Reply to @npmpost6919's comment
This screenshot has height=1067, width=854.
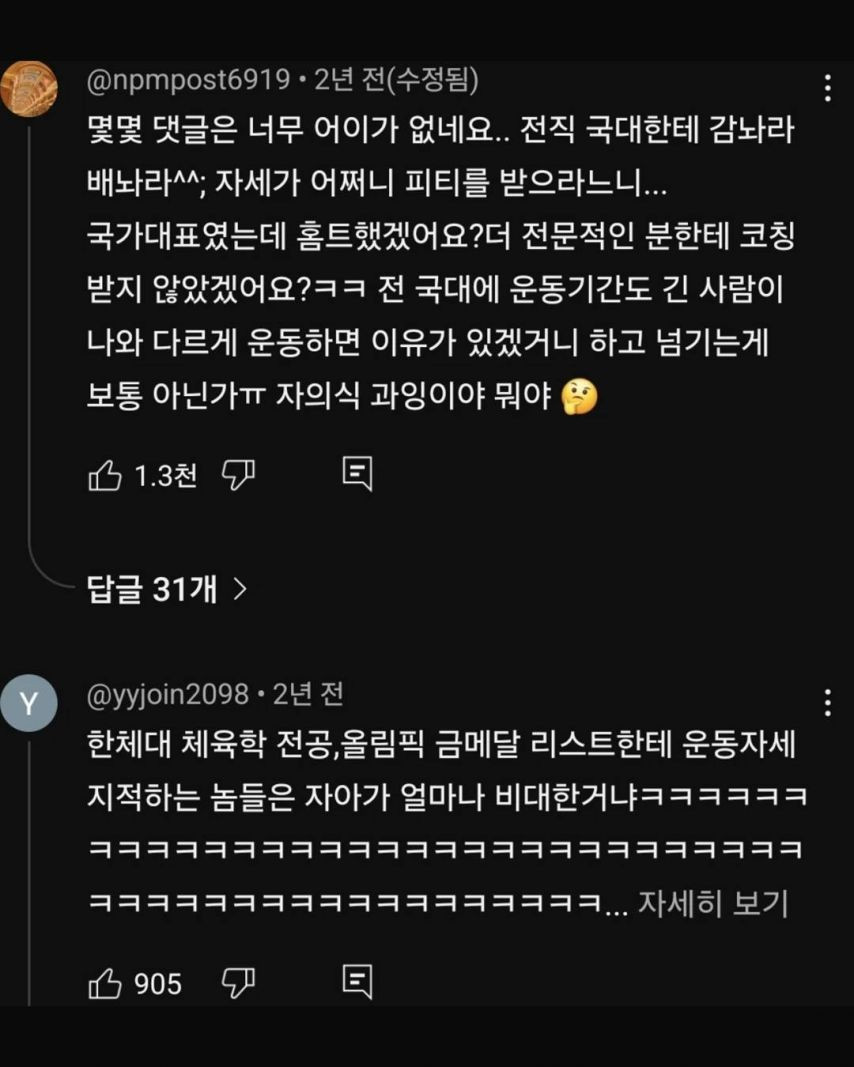[x=357, y=474]
